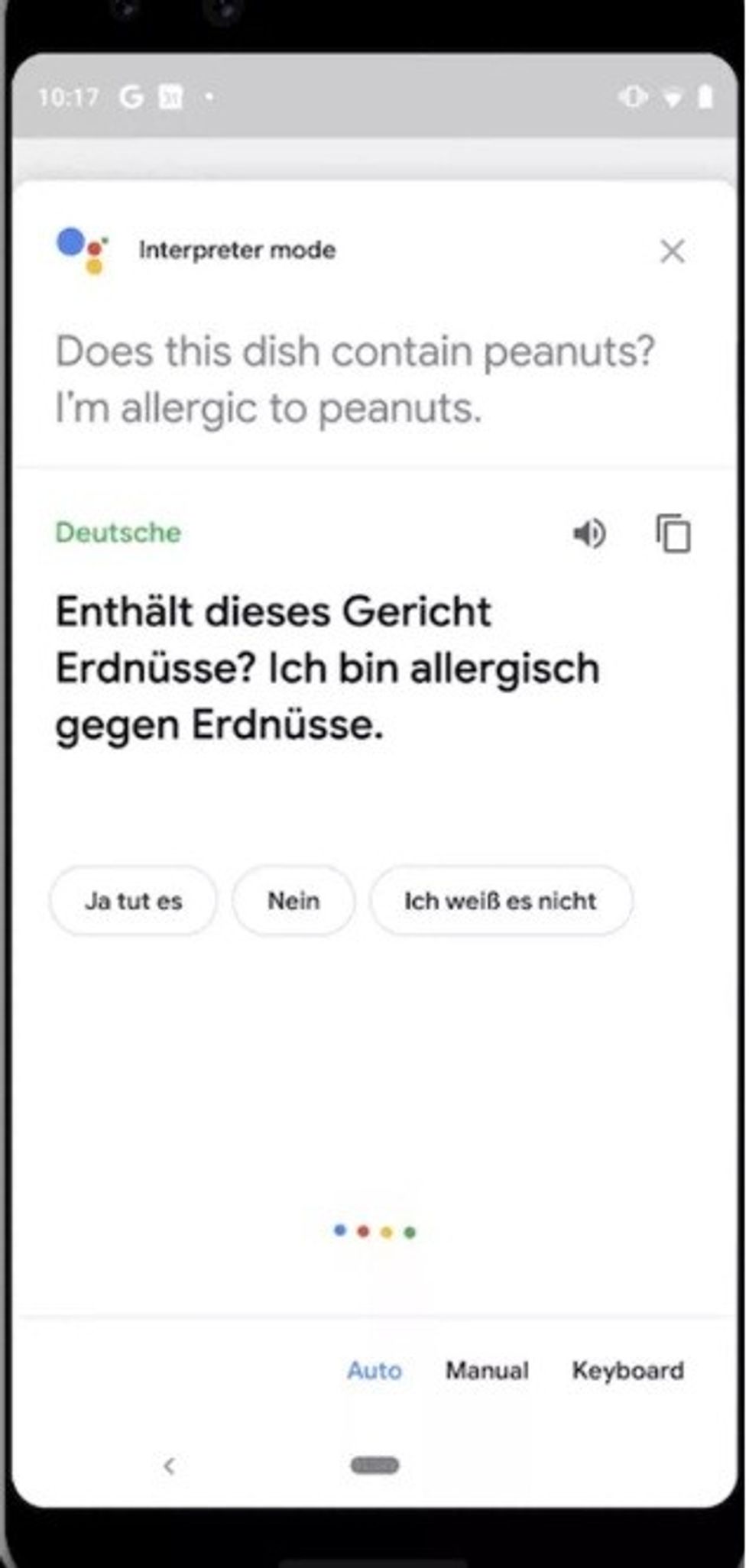Switch to Manual mode
This screenshot has width=749, height=1568.
pos(487,1370)
